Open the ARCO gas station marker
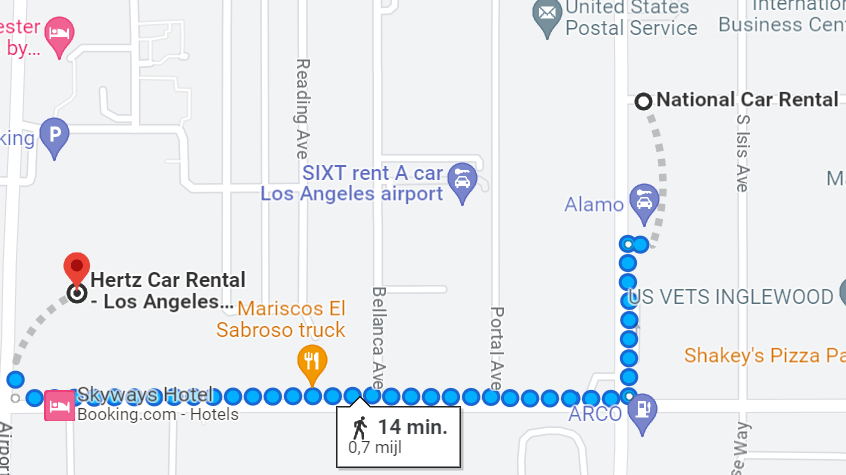Viewport: 846px width, 475px height. coord(645,411)
